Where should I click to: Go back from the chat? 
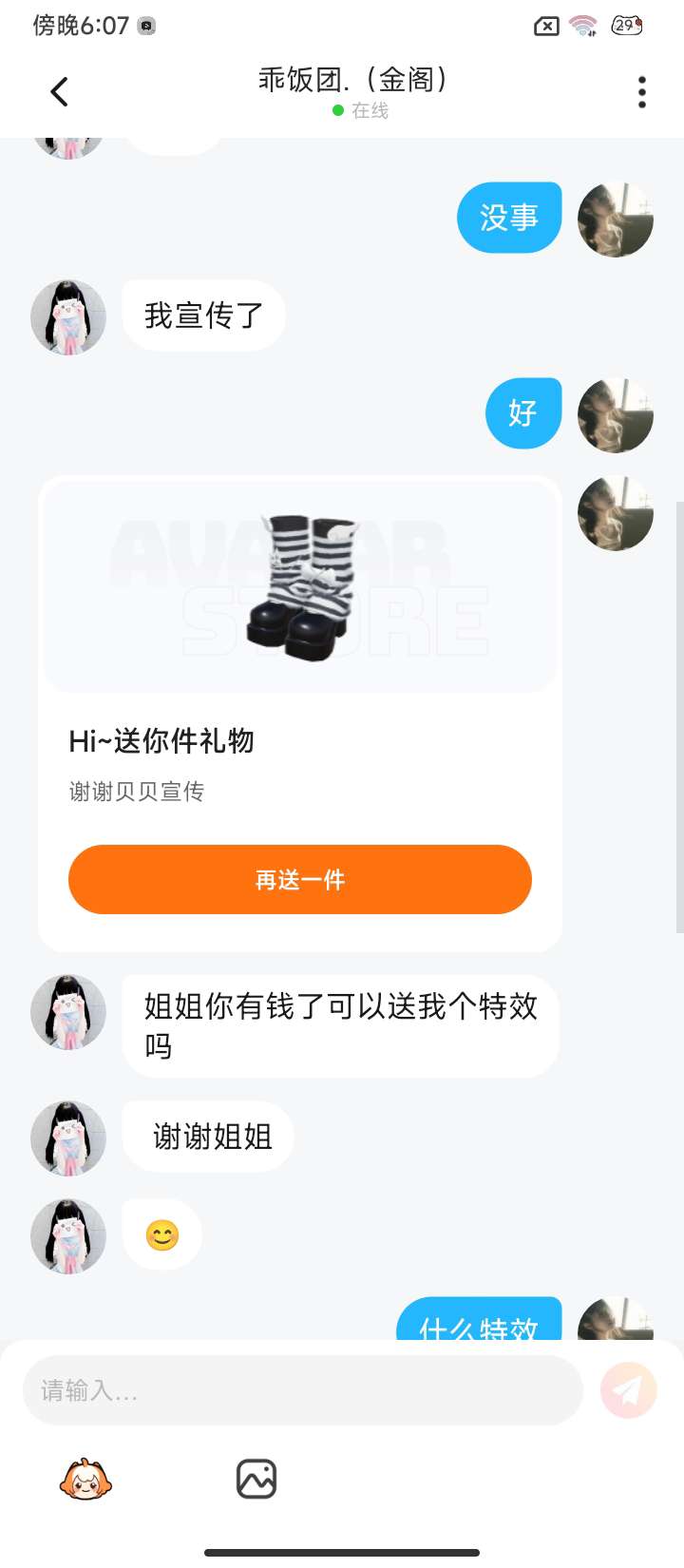(59, 92)
